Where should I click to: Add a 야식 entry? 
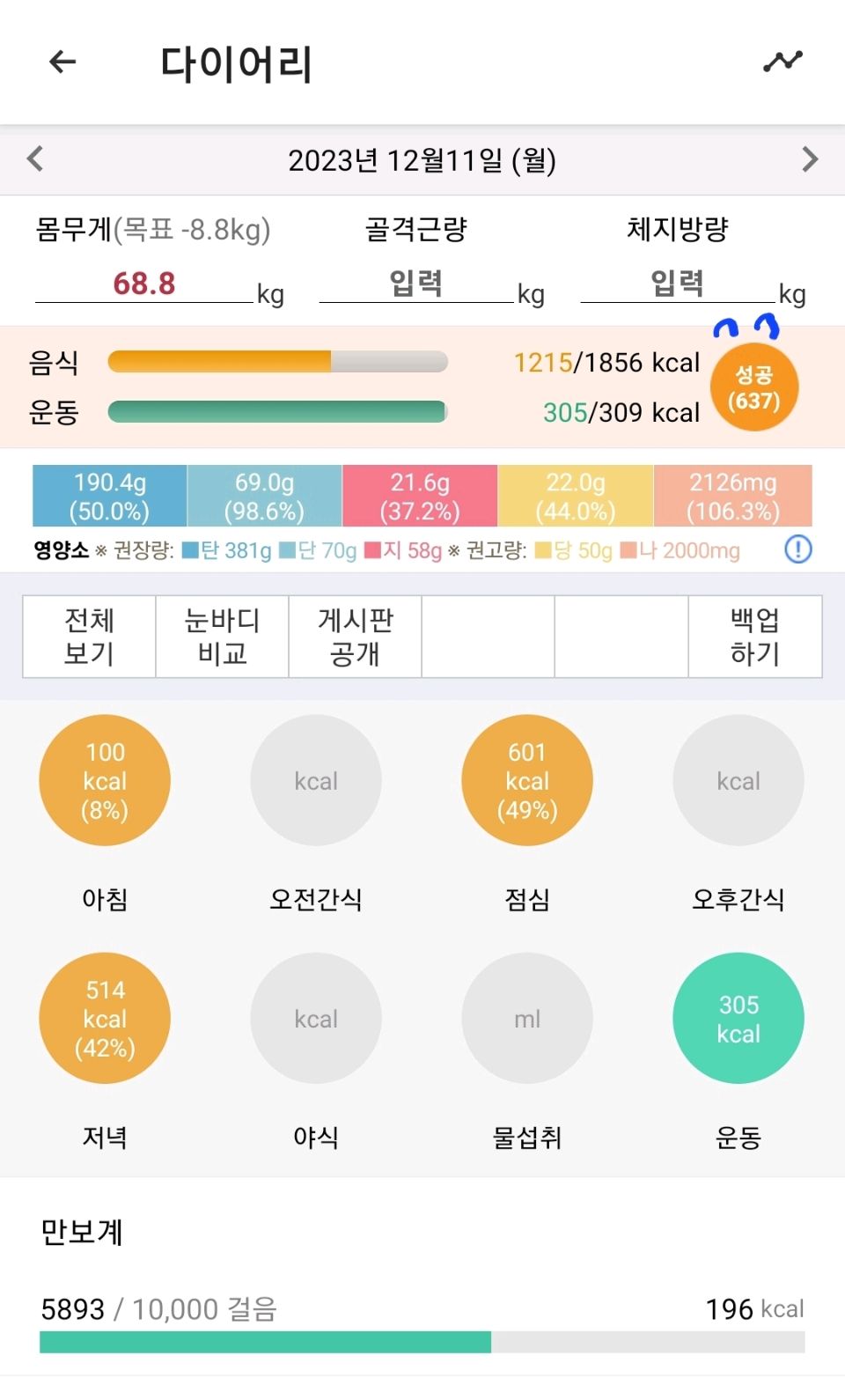[316, 1018]
